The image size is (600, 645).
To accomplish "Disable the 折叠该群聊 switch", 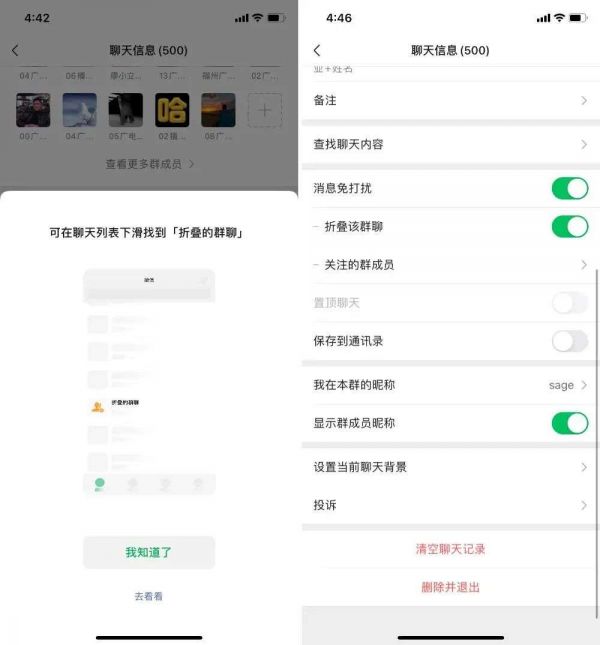I will pyautogui.click(x=569, y=227).
